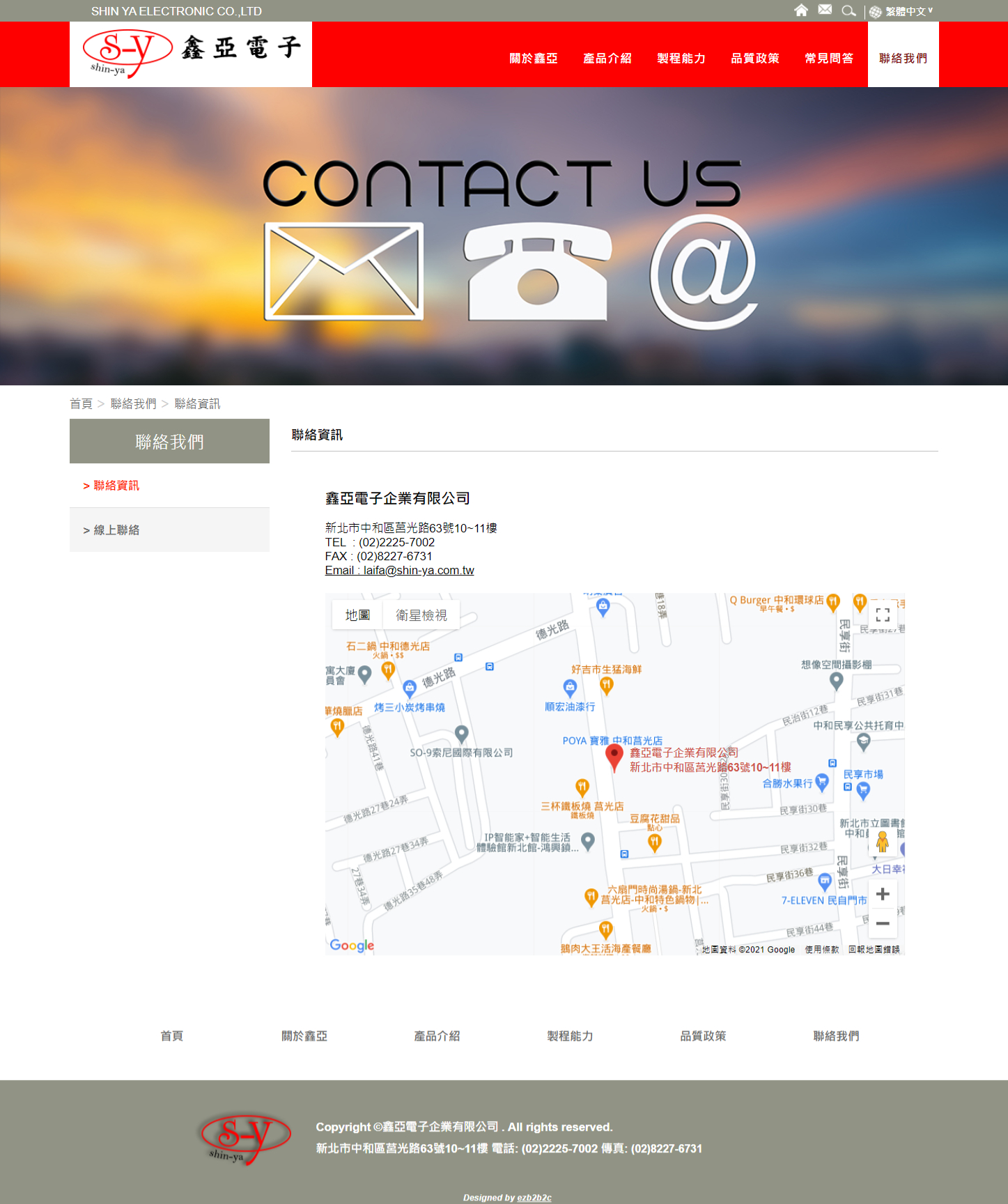This screenshot has width=1008, height=1204.
Task: Tap the search magnifier icon
Action: click(848, 10)
